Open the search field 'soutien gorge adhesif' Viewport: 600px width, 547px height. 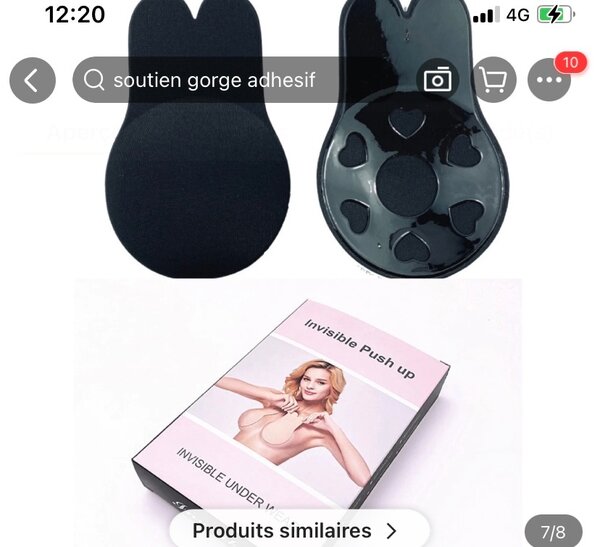[230, 80]
